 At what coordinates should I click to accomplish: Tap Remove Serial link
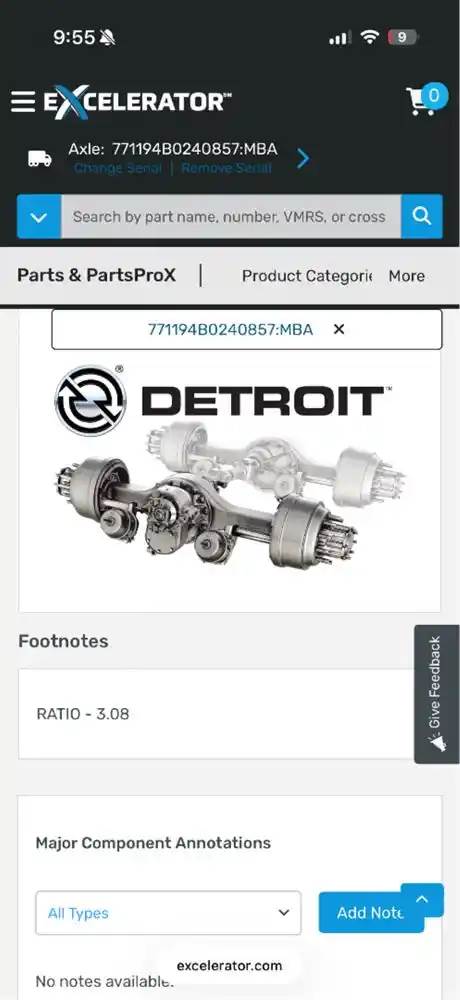[x=226, y=168]
